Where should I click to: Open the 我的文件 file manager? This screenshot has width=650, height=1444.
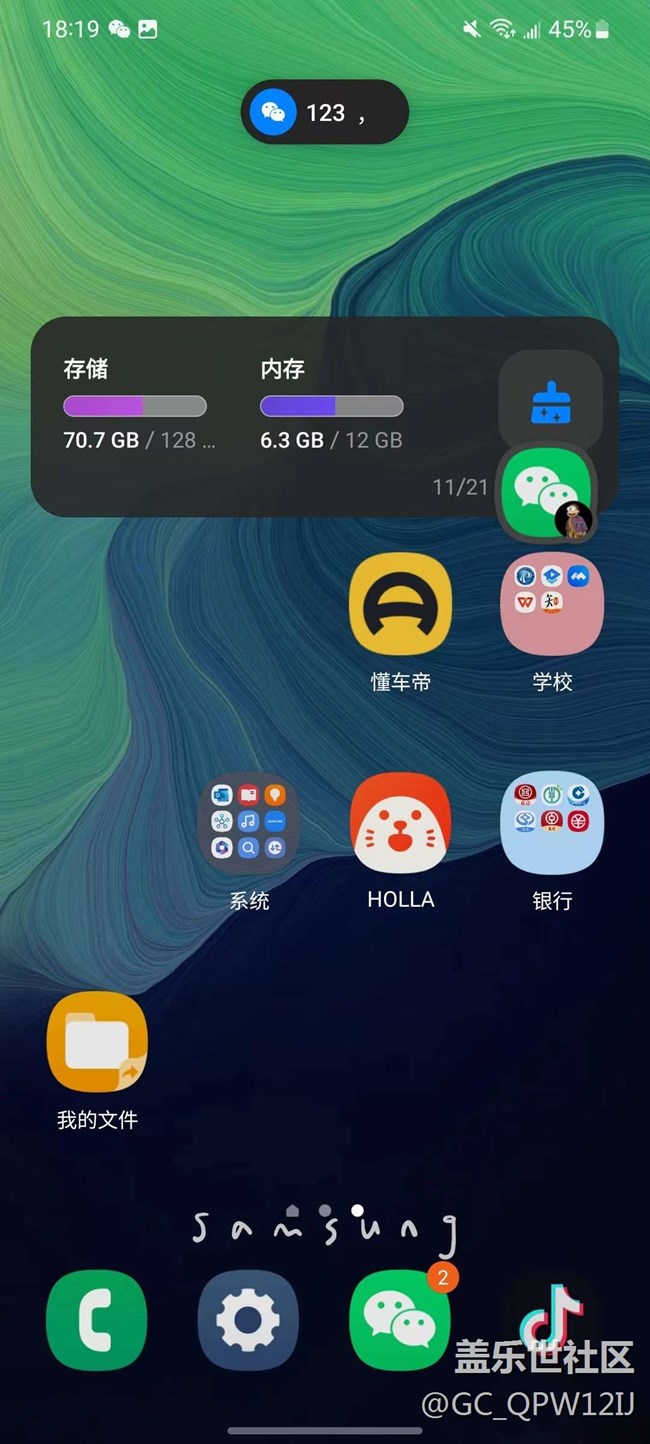(97, 1042)
